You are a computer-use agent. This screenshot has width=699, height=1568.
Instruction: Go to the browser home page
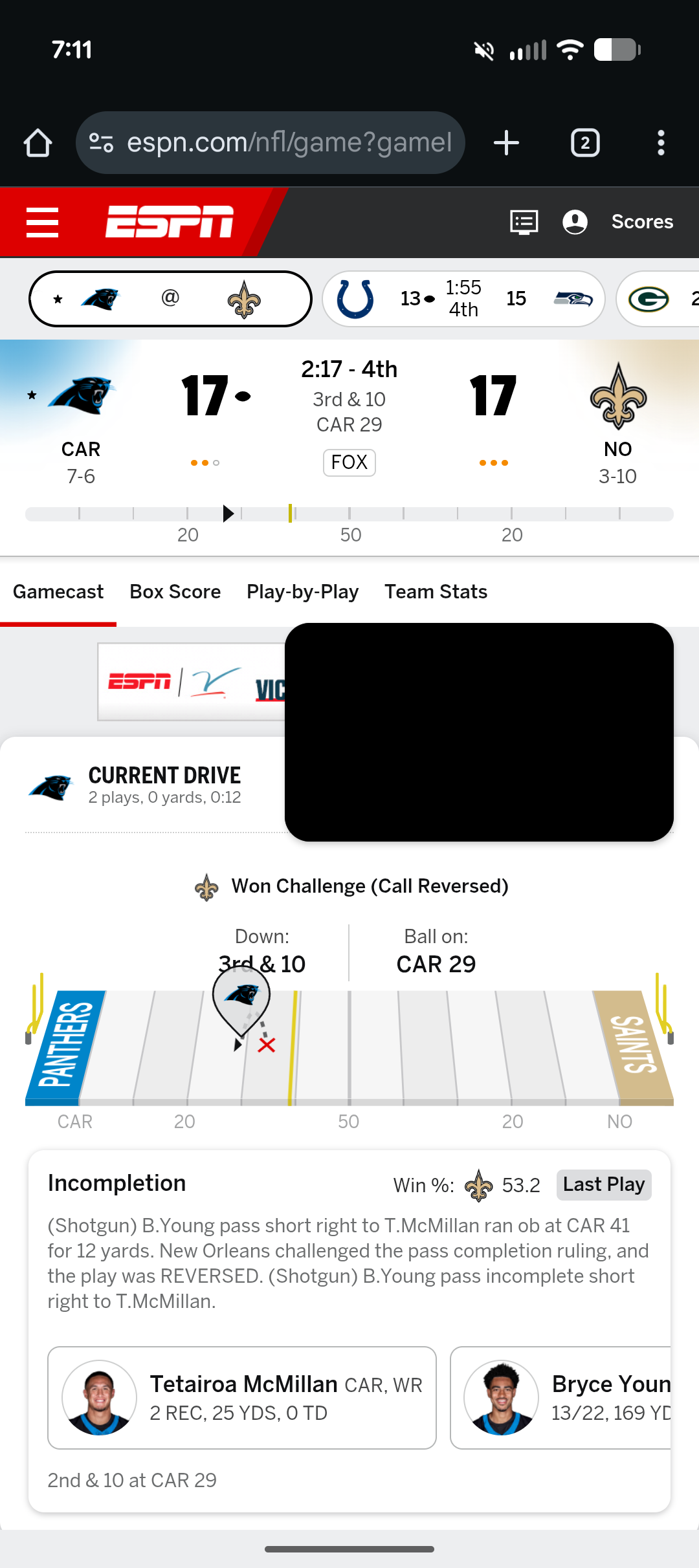point(38,143)
